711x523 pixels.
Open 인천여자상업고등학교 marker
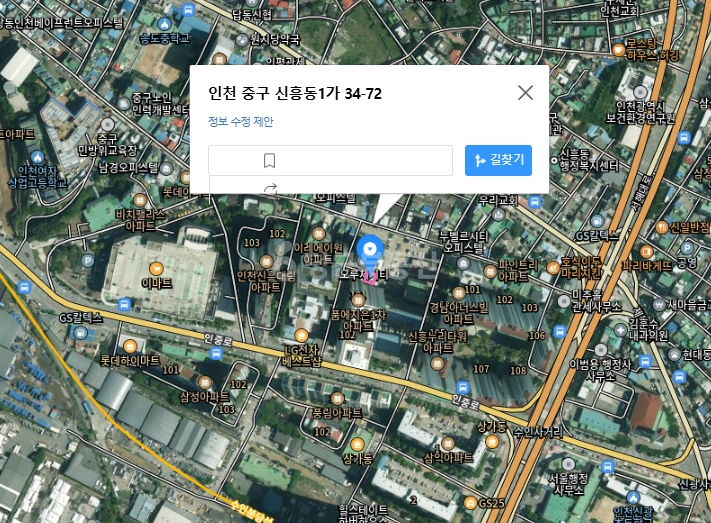(x=38, y=157)
